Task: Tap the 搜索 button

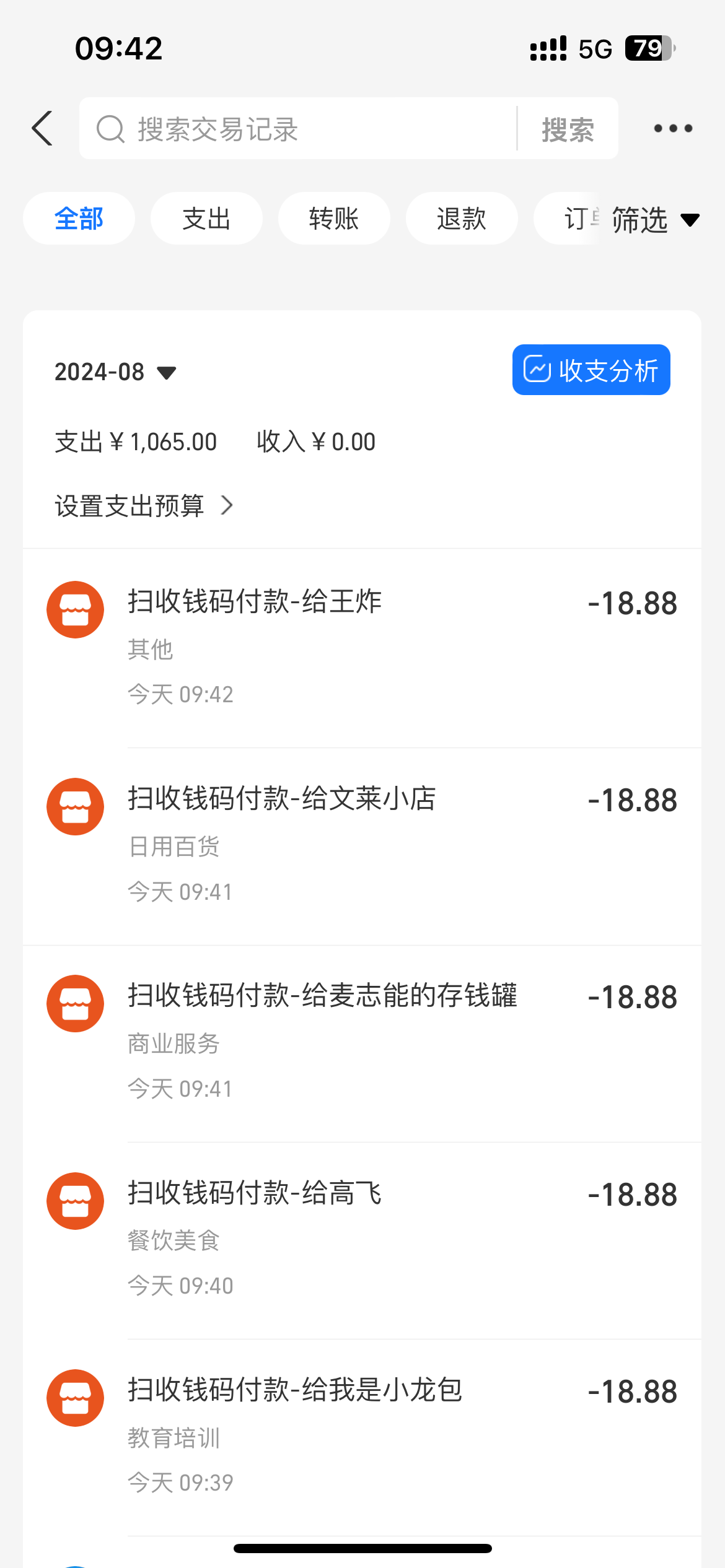Action: 568,129
